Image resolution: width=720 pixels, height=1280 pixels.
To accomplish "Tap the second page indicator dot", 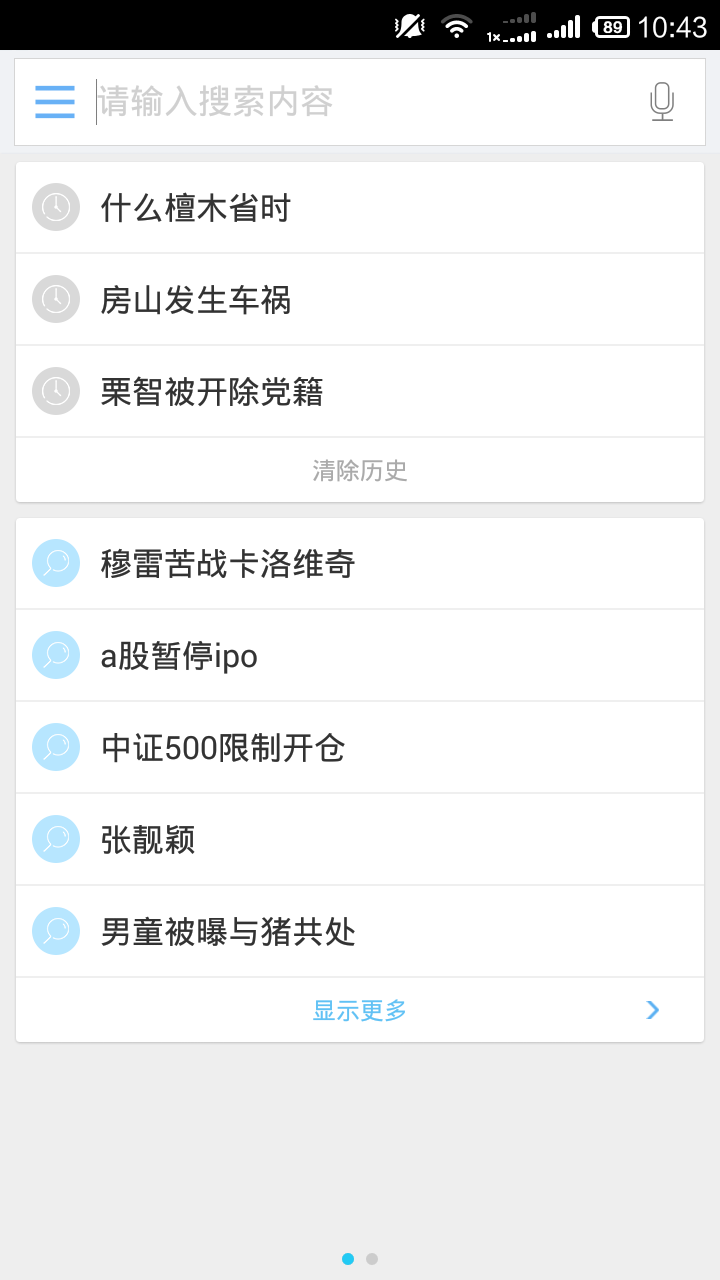I will (372, 1259).
